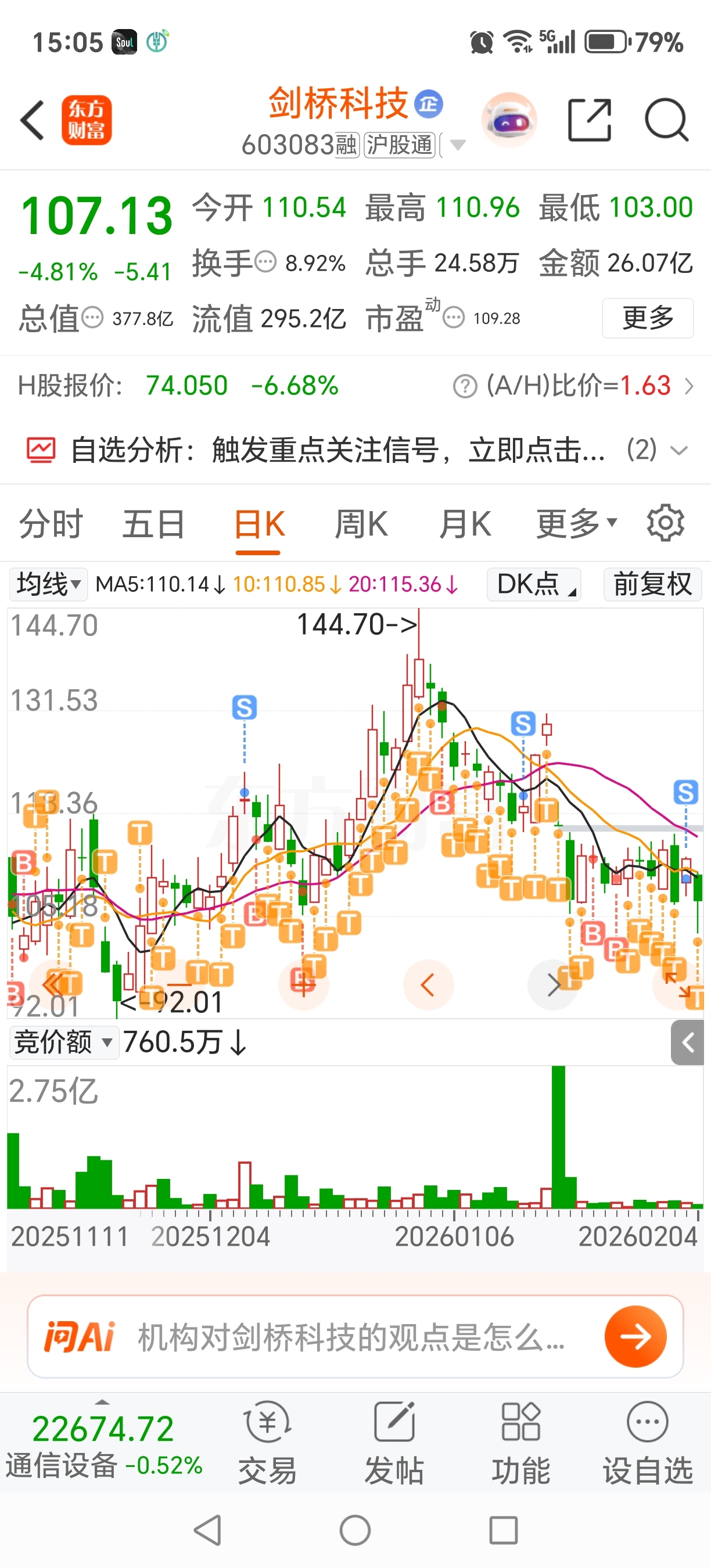The height and width of the screenshot is (1568, 711).
Task: Open the 均线 indicator dropdown
Action: 49,584
